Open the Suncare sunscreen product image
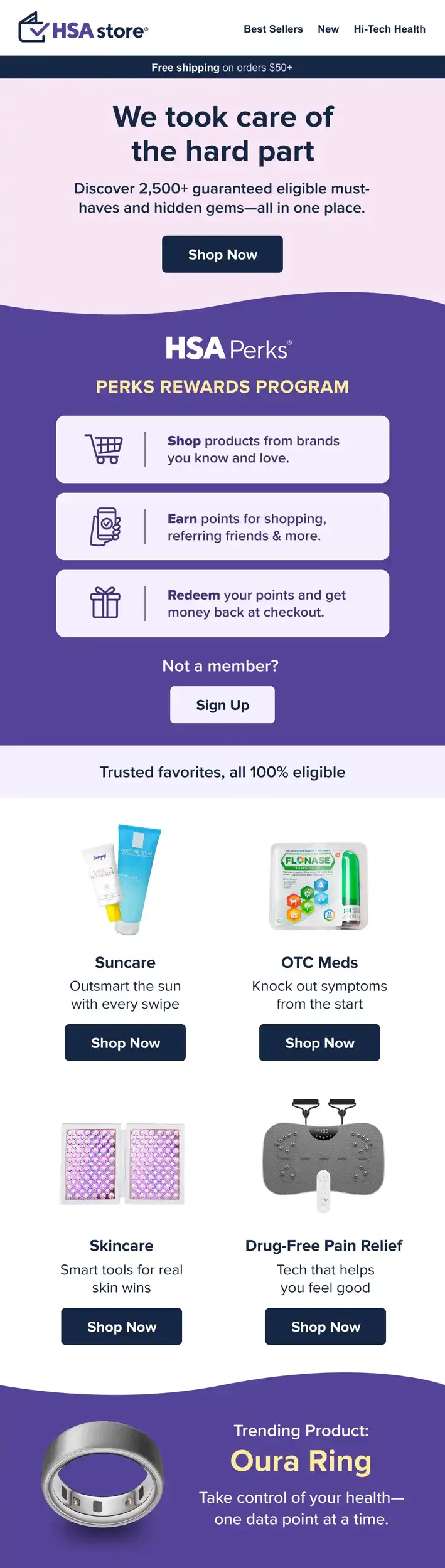Viewport: 445px width, 1568px height. (123, 881)
